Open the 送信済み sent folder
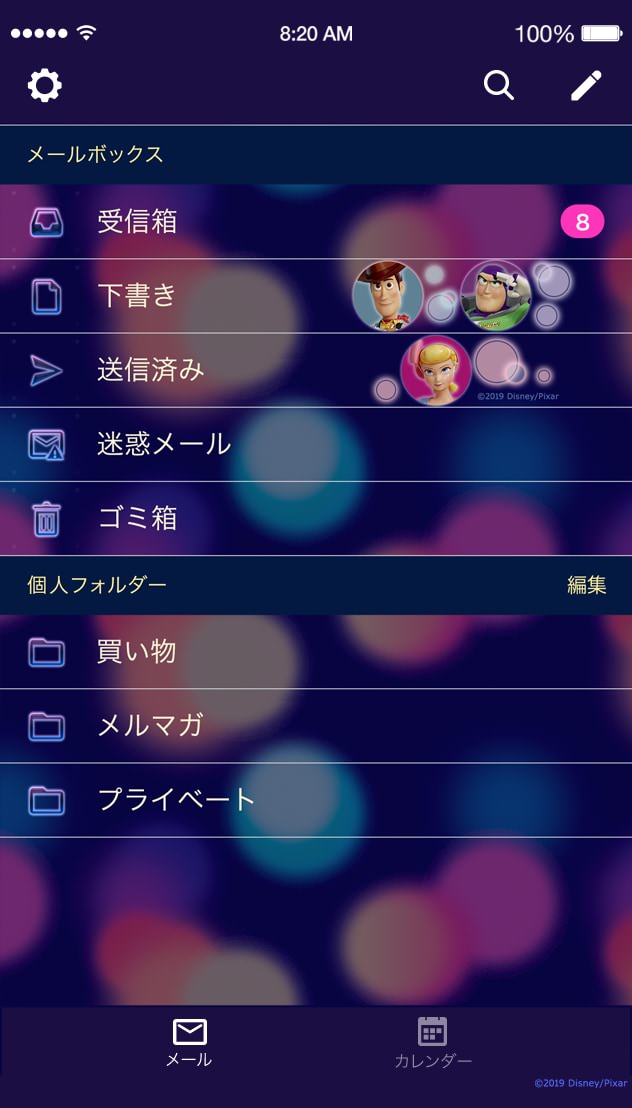Screen dimensions: 632x1108 pos(150,370)
